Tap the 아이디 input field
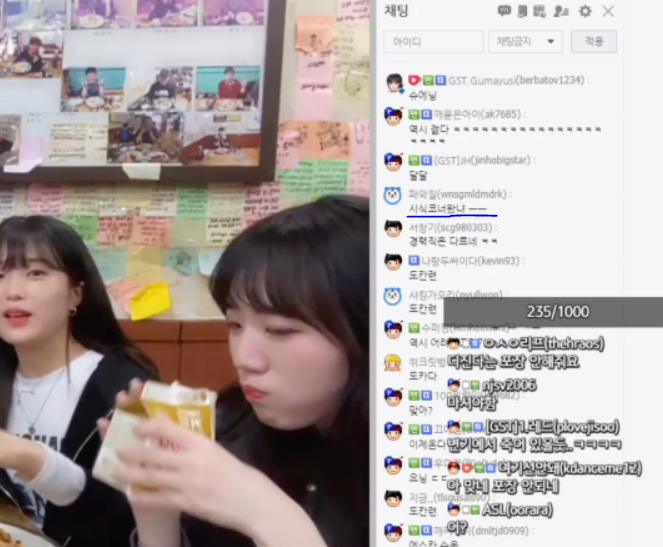This screenshot has width=663, height=547. 433,42
